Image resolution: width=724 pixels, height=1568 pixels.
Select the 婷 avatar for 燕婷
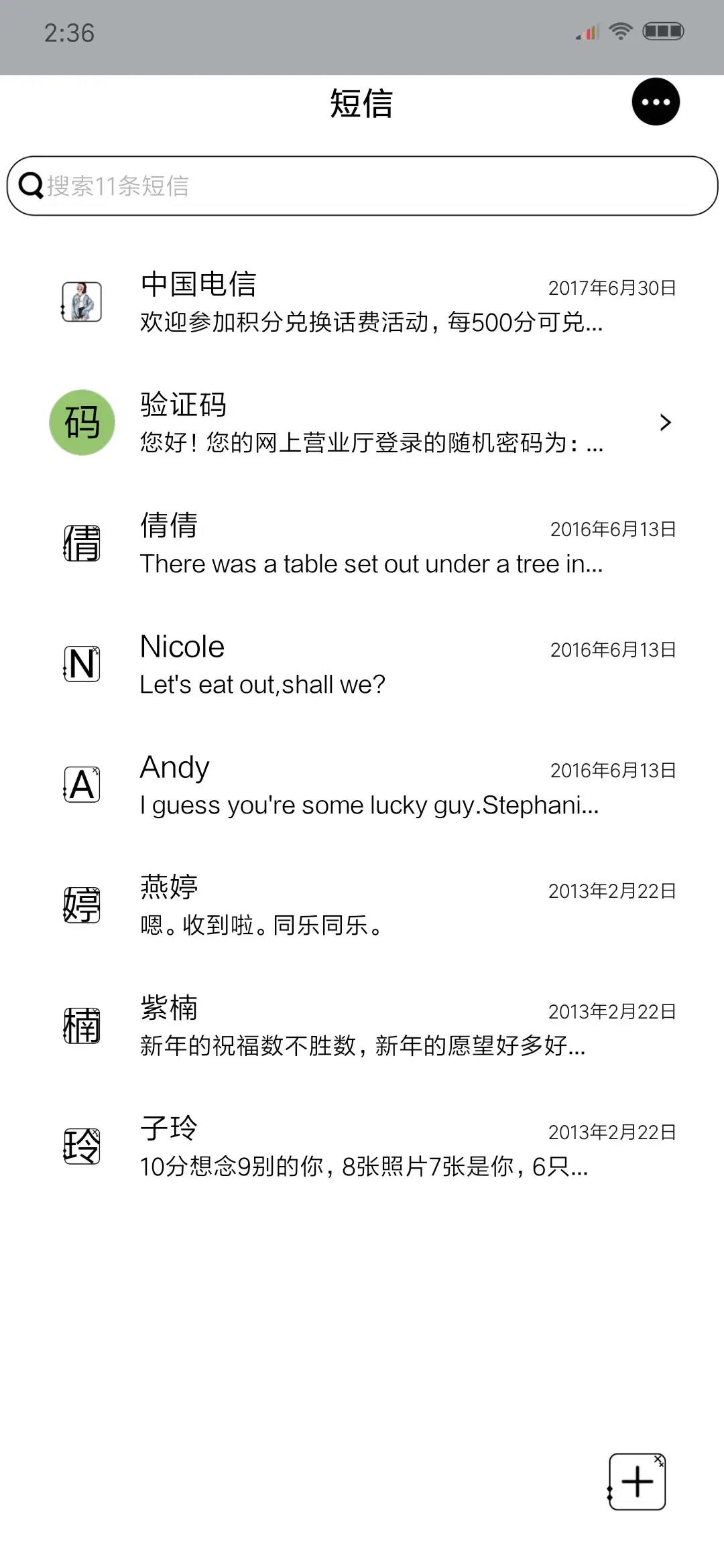[82, 905]
